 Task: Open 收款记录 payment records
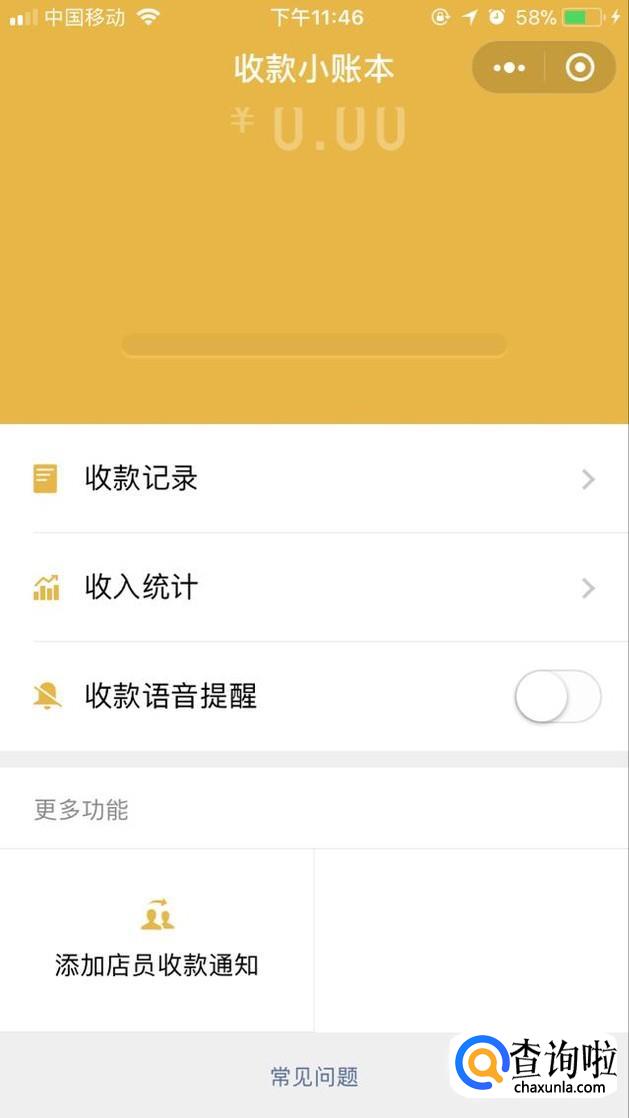coord(314,479)
